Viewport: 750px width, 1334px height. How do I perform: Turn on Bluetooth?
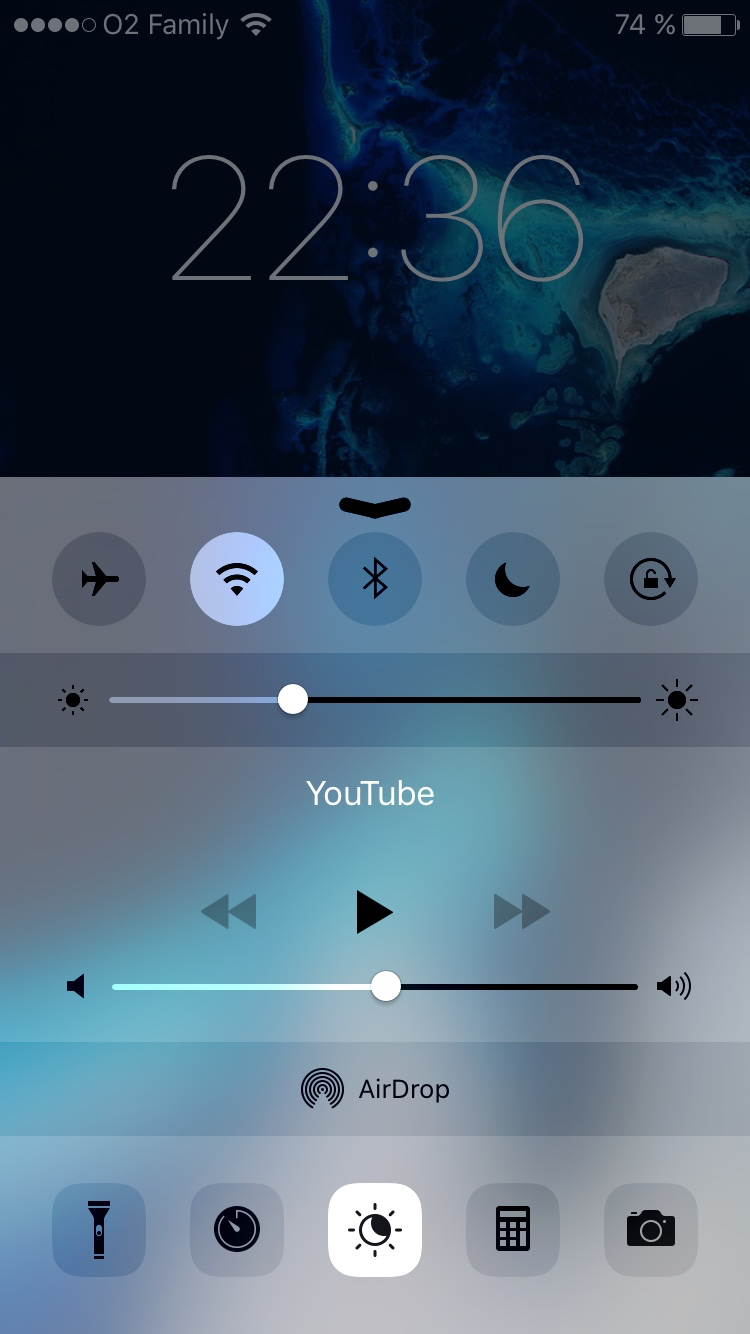pos(375,579)
